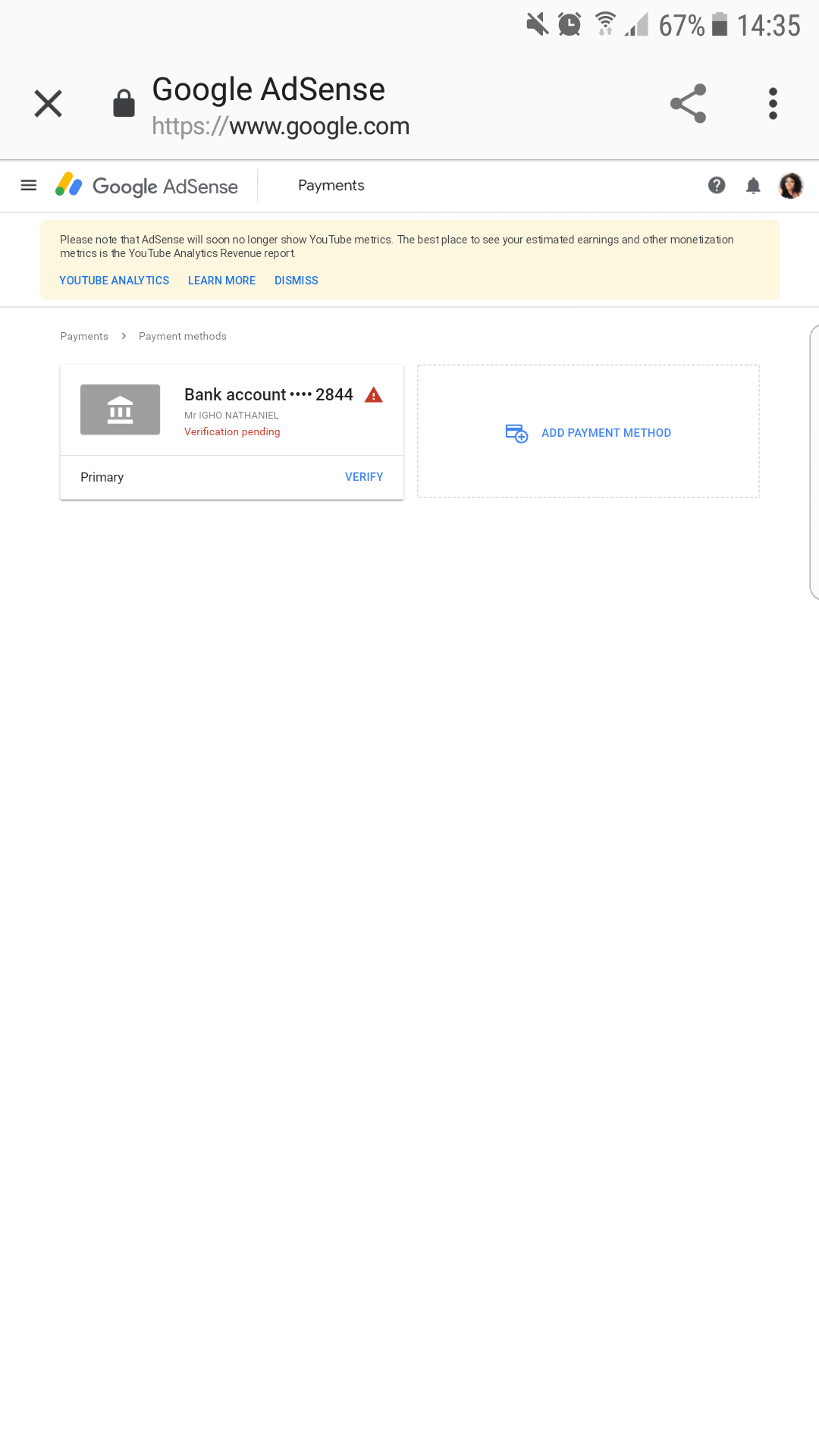Image resolution: width=819 pixels, height=1456 pixels.
Task: Open the account profile picture
Action: [790, 185]
